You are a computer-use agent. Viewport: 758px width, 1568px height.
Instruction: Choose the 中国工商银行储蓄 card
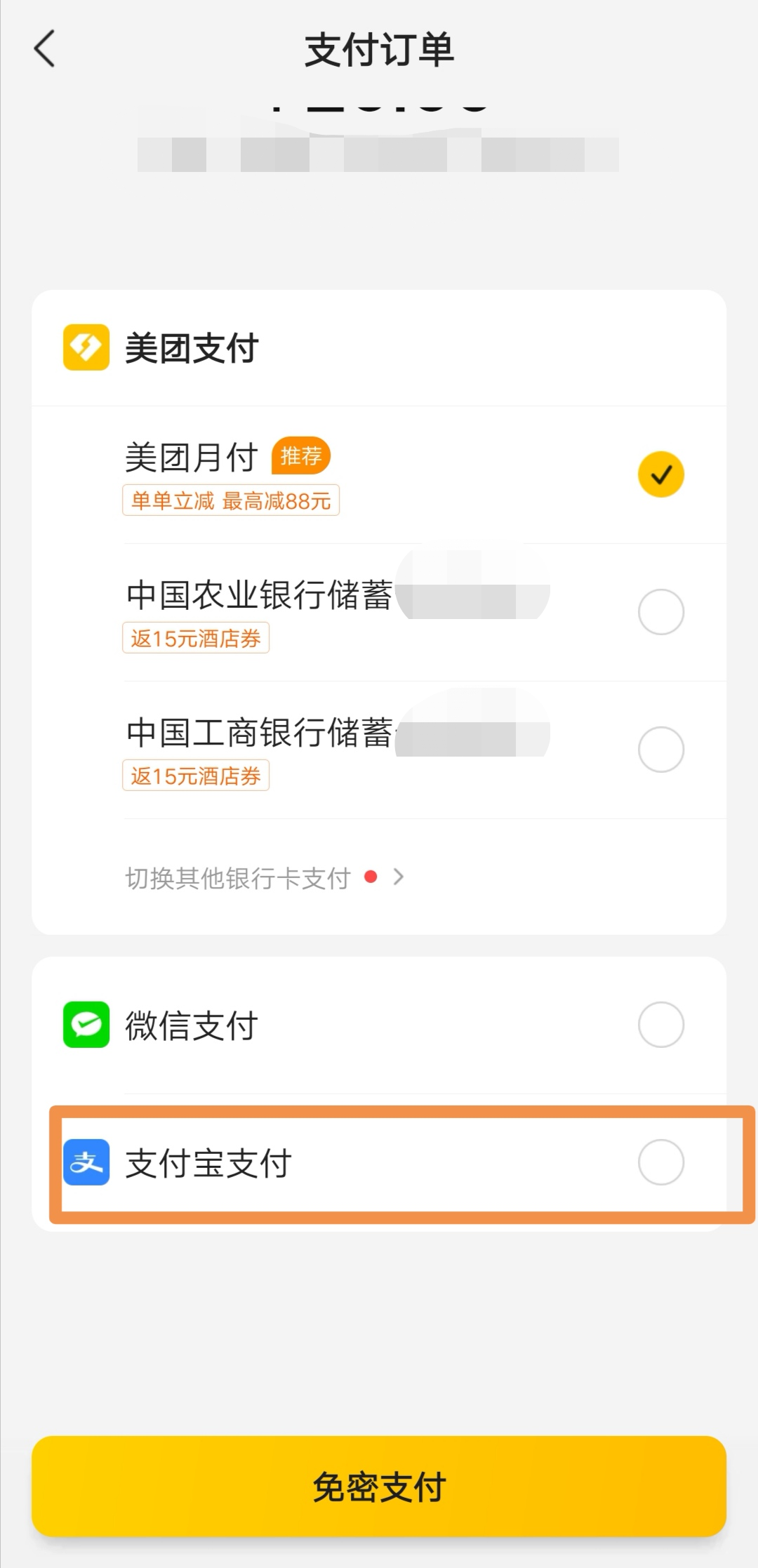660,750
